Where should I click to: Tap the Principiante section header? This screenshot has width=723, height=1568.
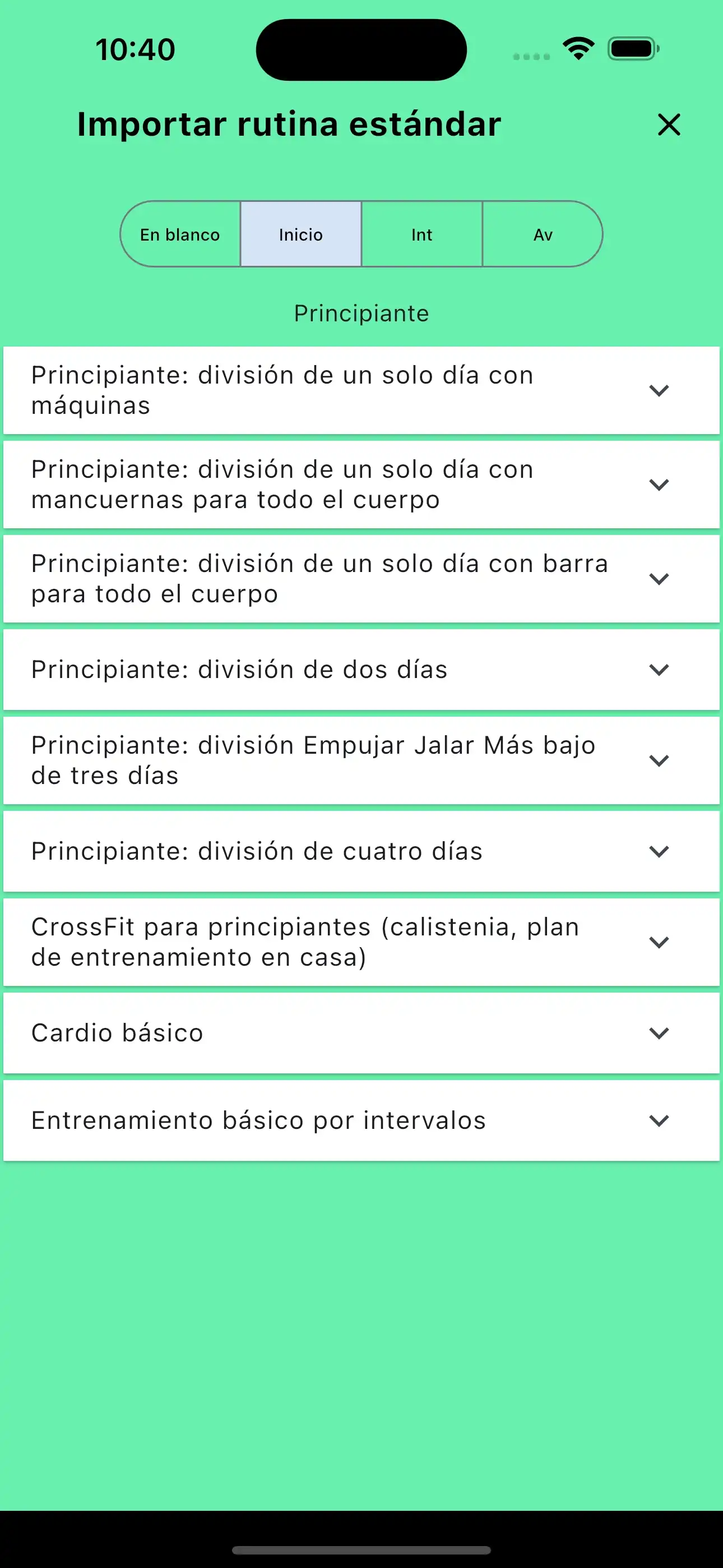pos(361,313)
